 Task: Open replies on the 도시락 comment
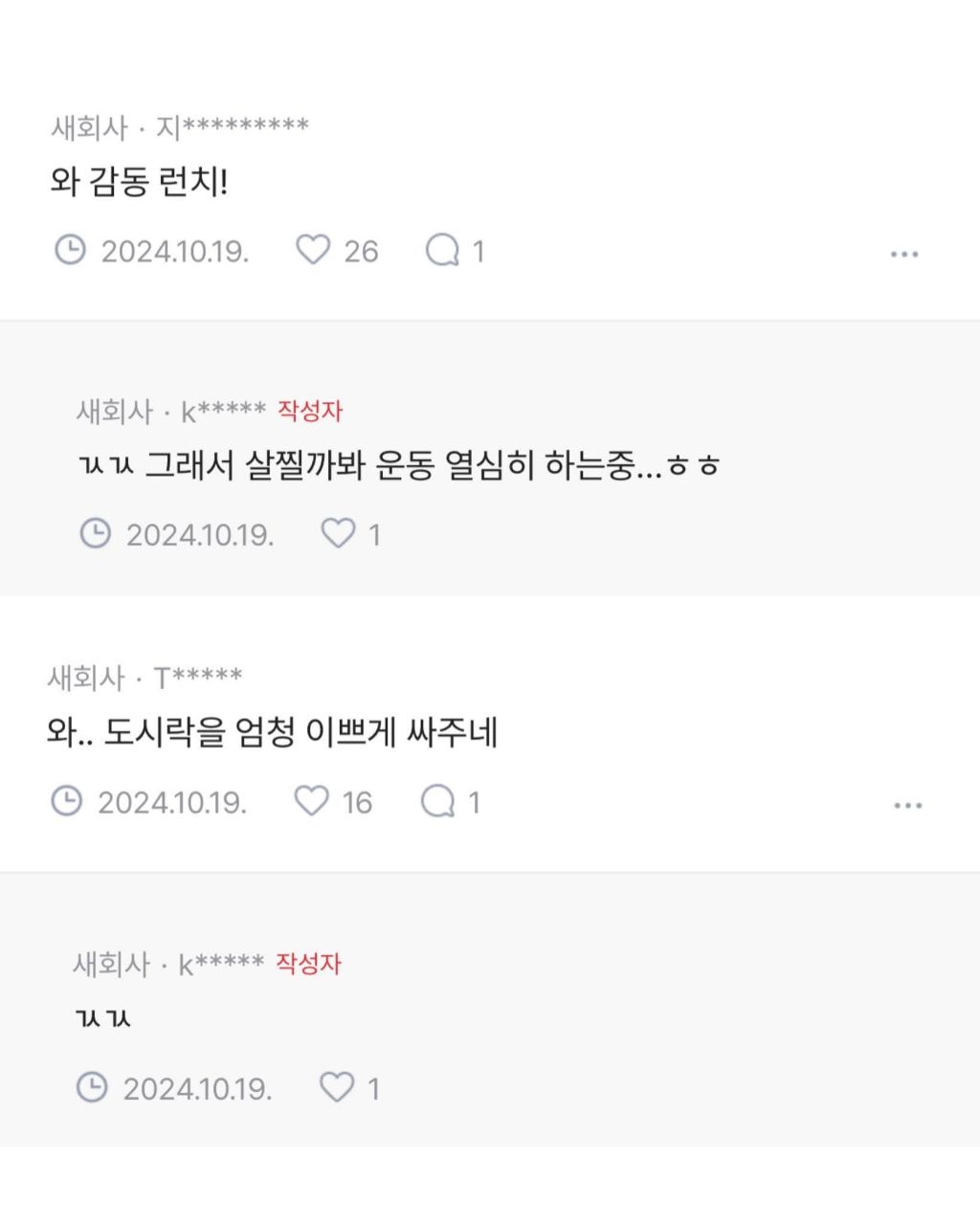coord(438,802)
